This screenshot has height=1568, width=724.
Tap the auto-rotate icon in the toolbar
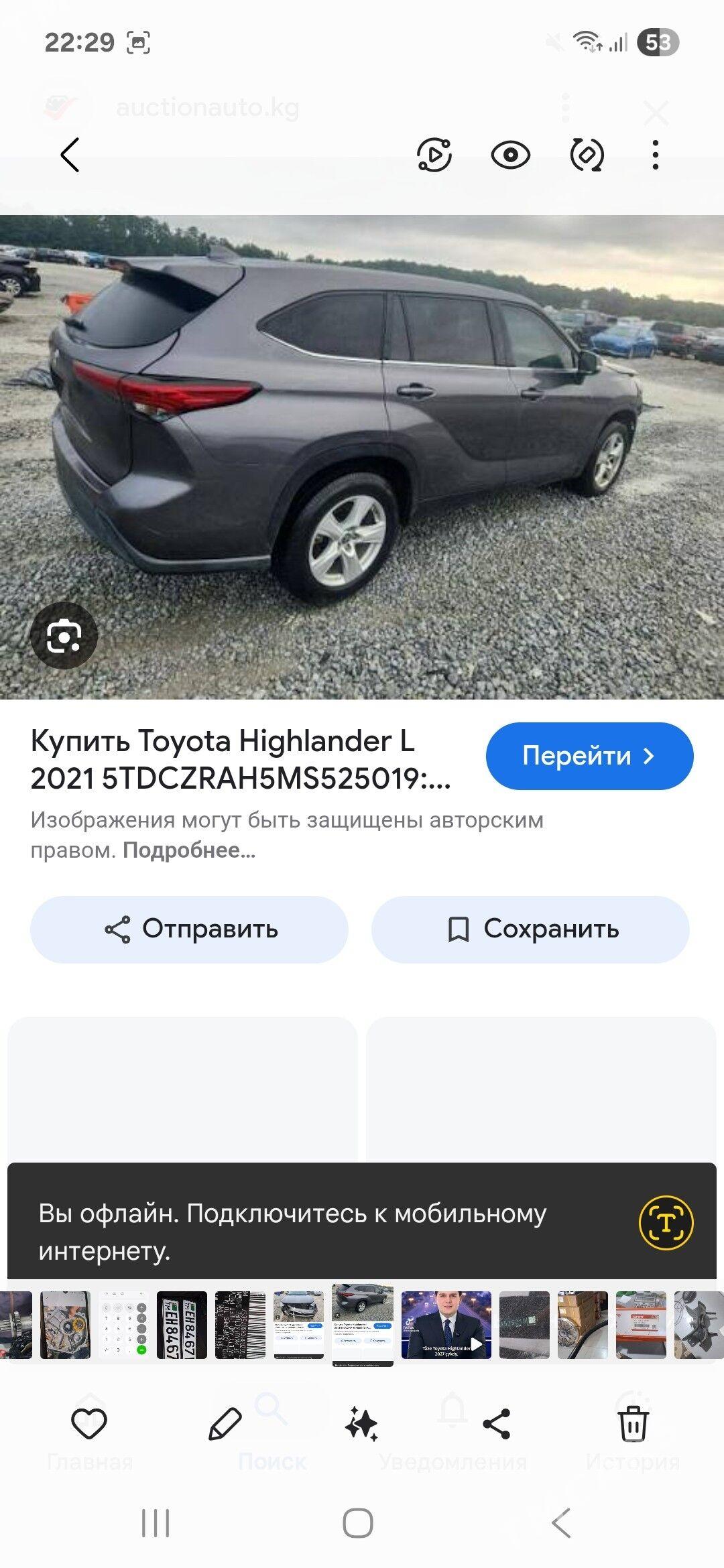[x=587, y=155]
